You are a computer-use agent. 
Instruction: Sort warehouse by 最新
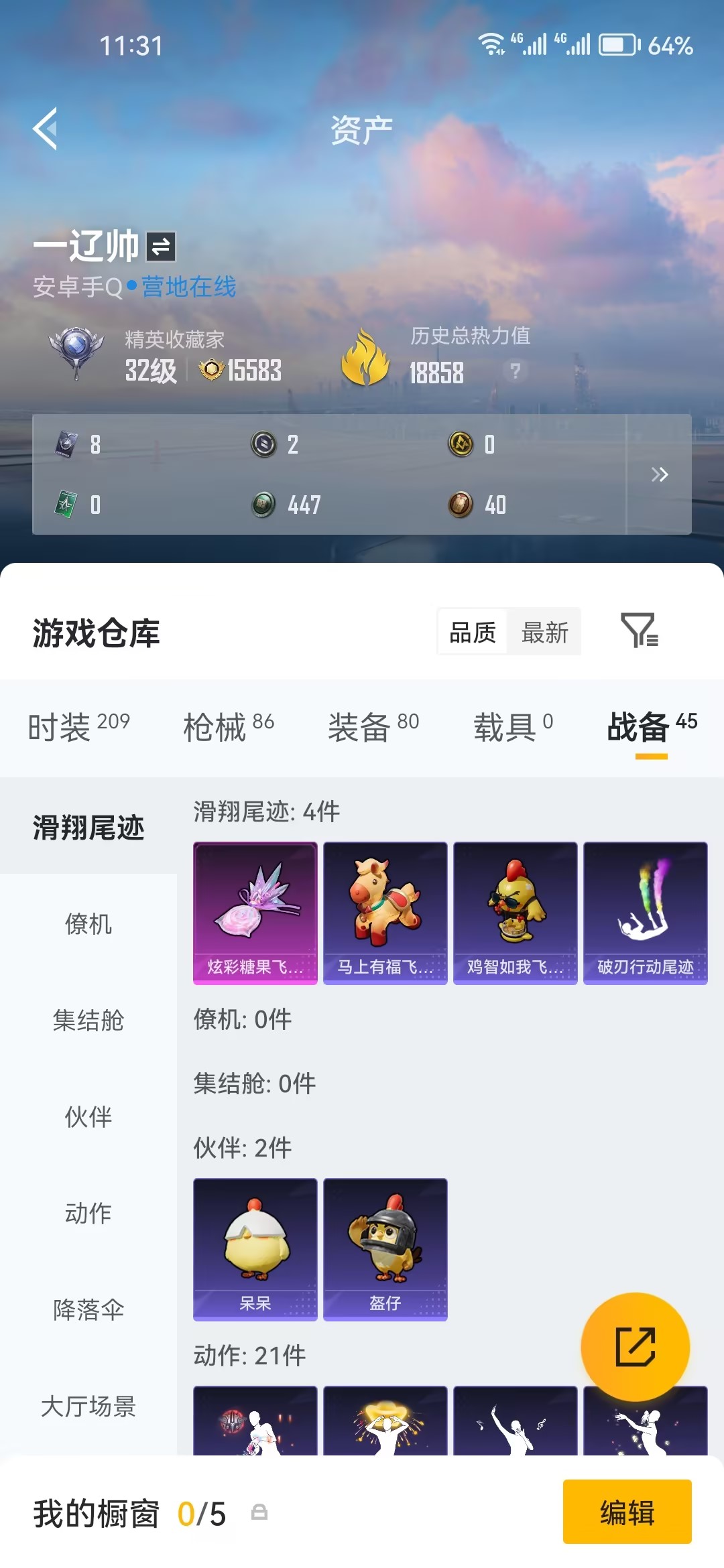point(544,632)
